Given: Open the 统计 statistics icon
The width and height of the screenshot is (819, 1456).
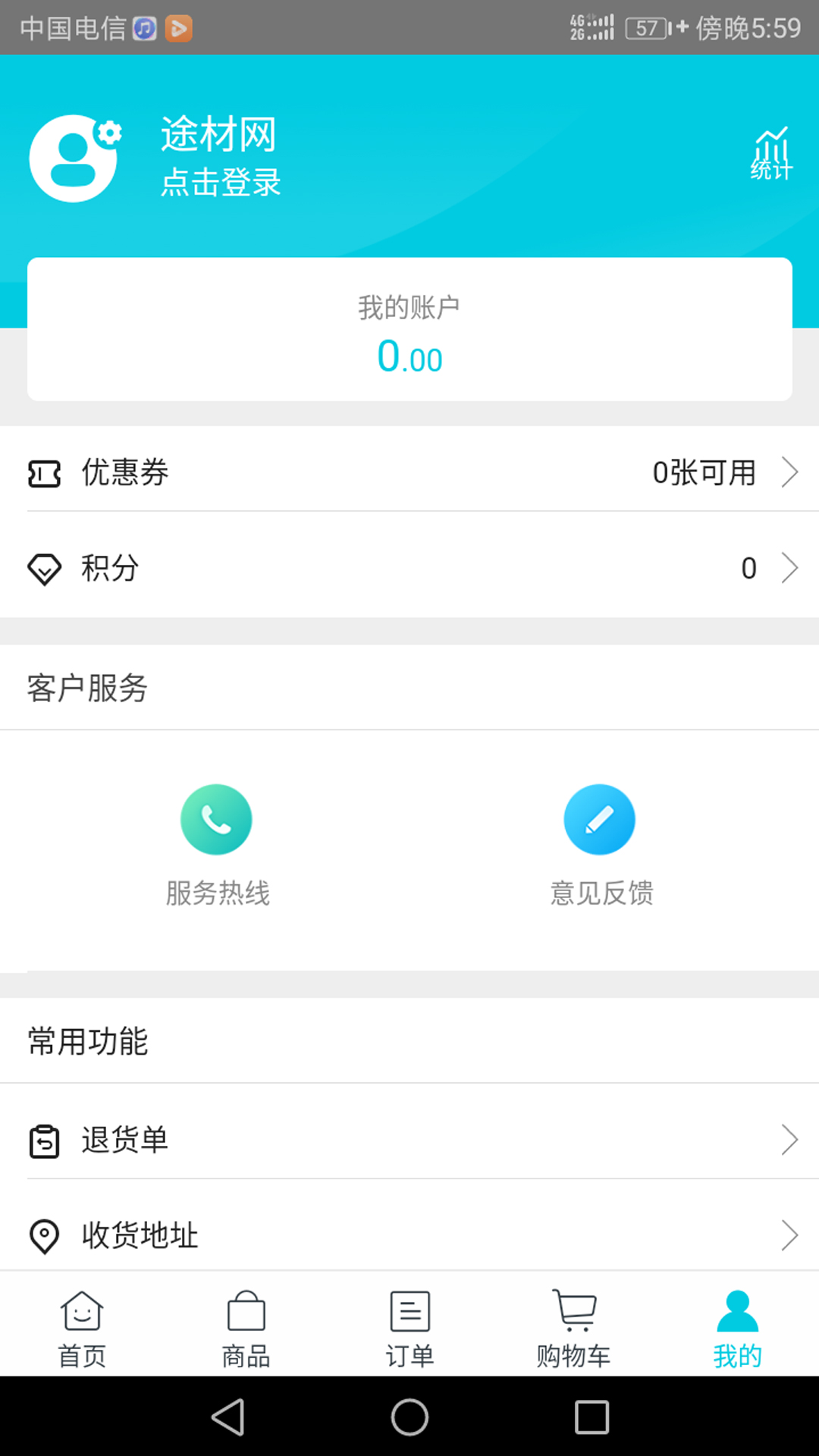Looking at the screenshot, I should (x=772, y=150).
